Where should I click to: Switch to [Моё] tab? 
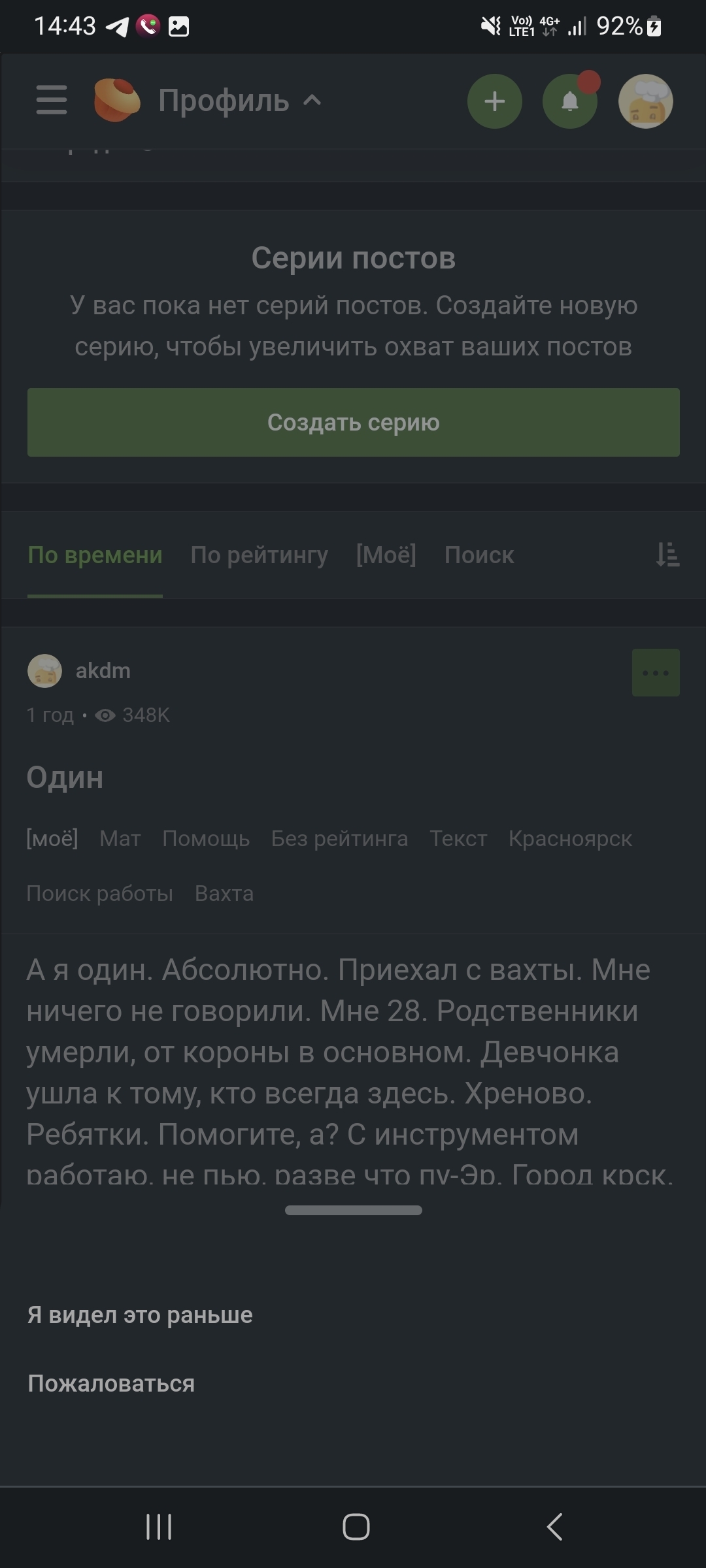click(x=386, y=555)
